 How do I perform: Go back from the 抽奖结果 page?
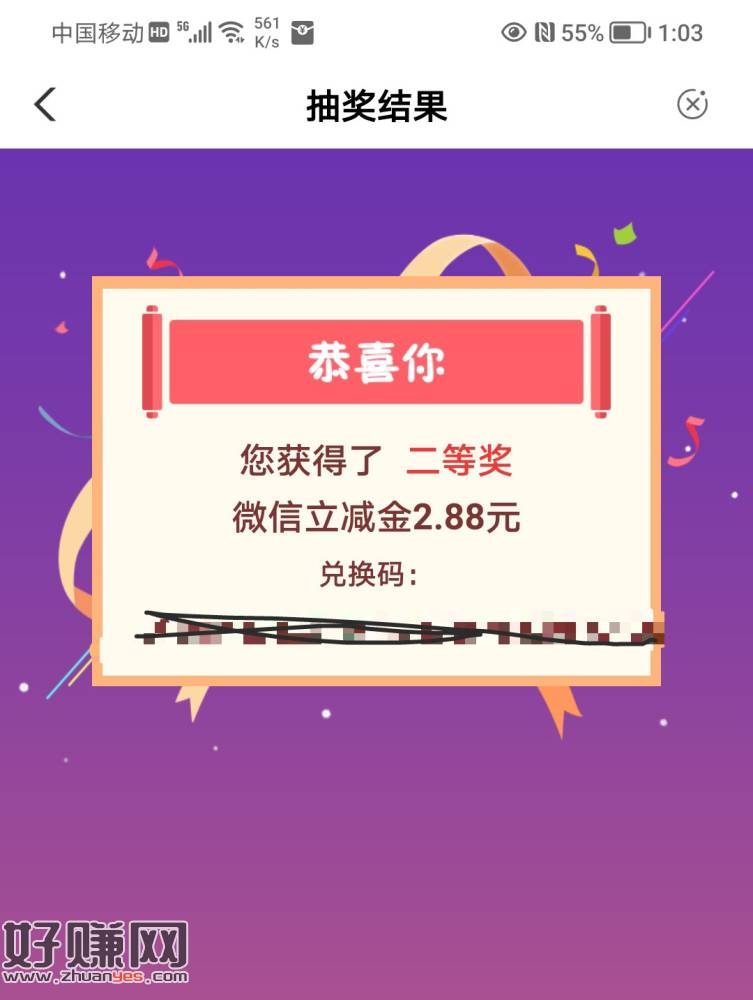coord(46,104)
